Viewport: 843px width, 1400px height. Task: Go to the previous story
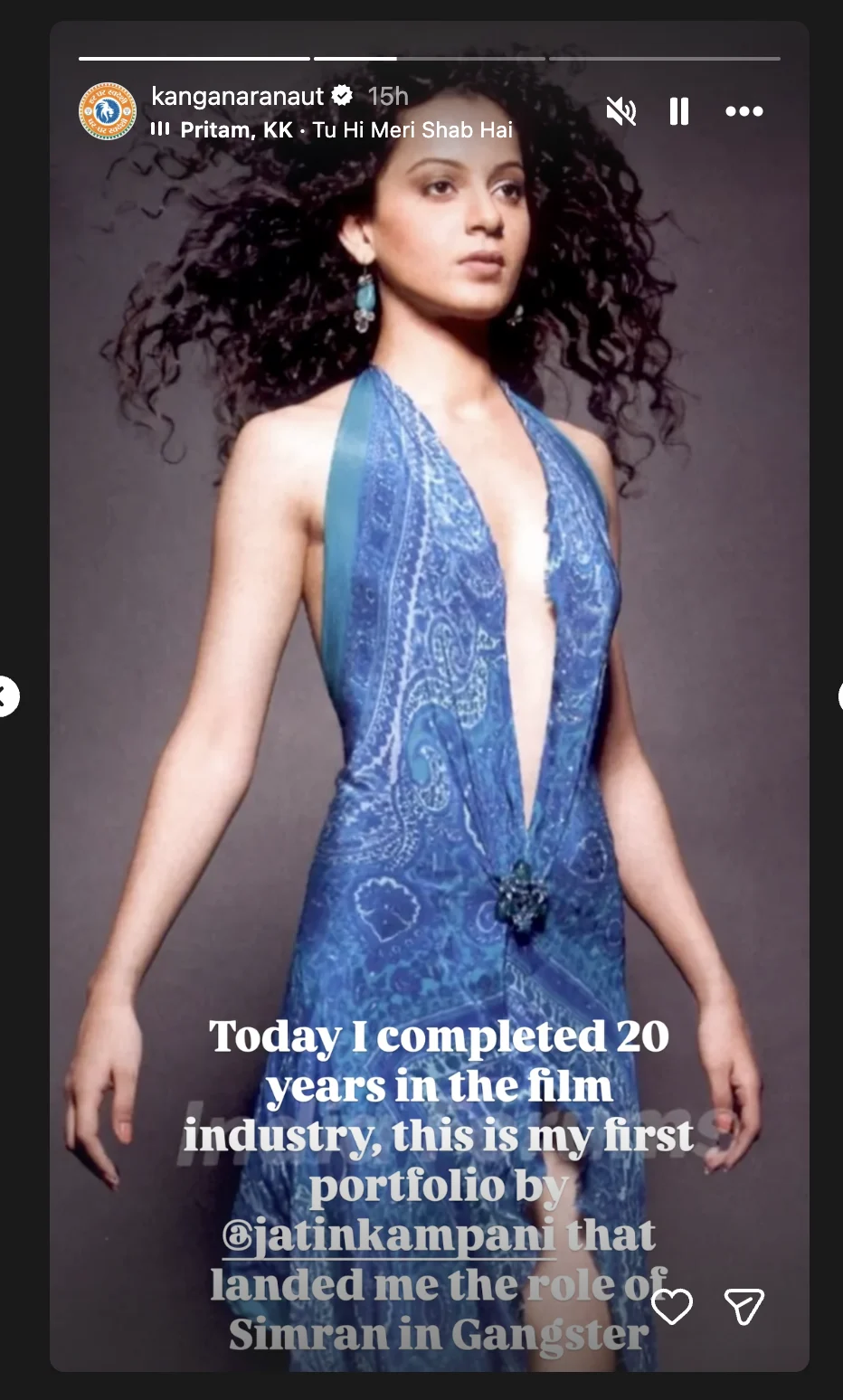[x=5, y=696]
